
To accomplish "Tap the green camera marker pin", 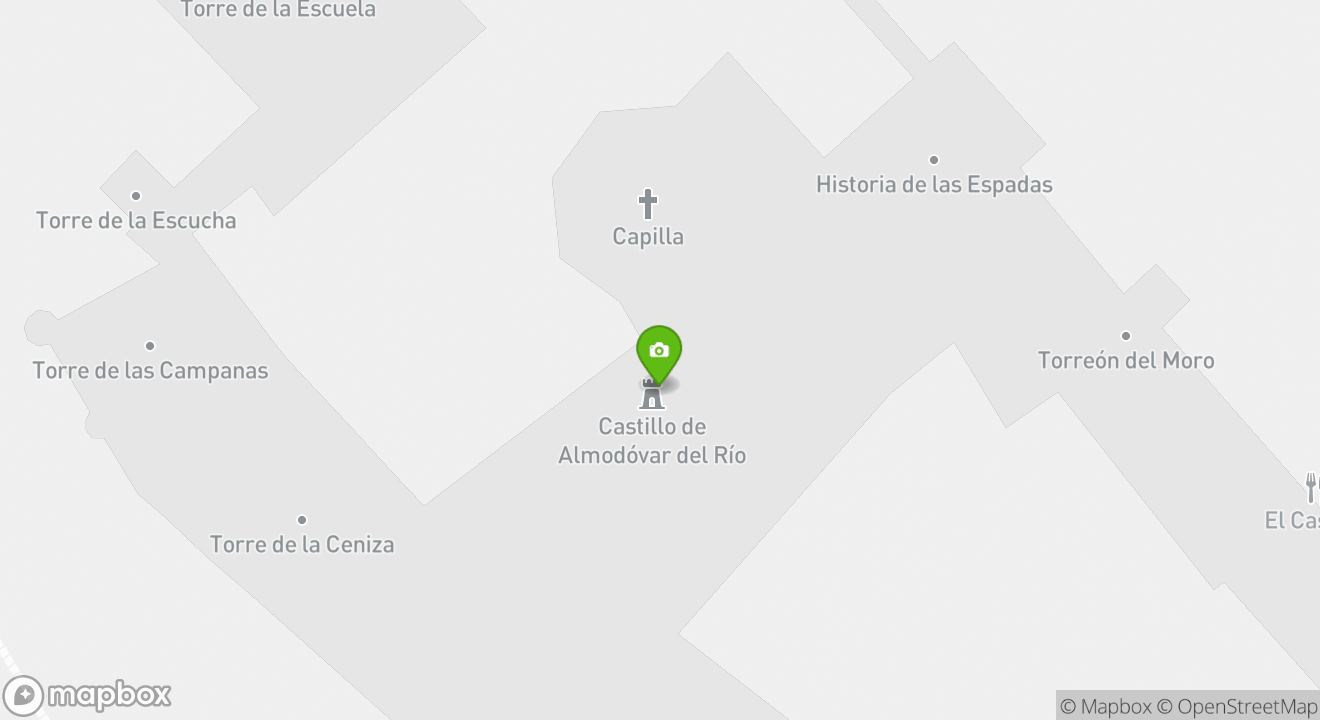I will [x=659, y=352].
